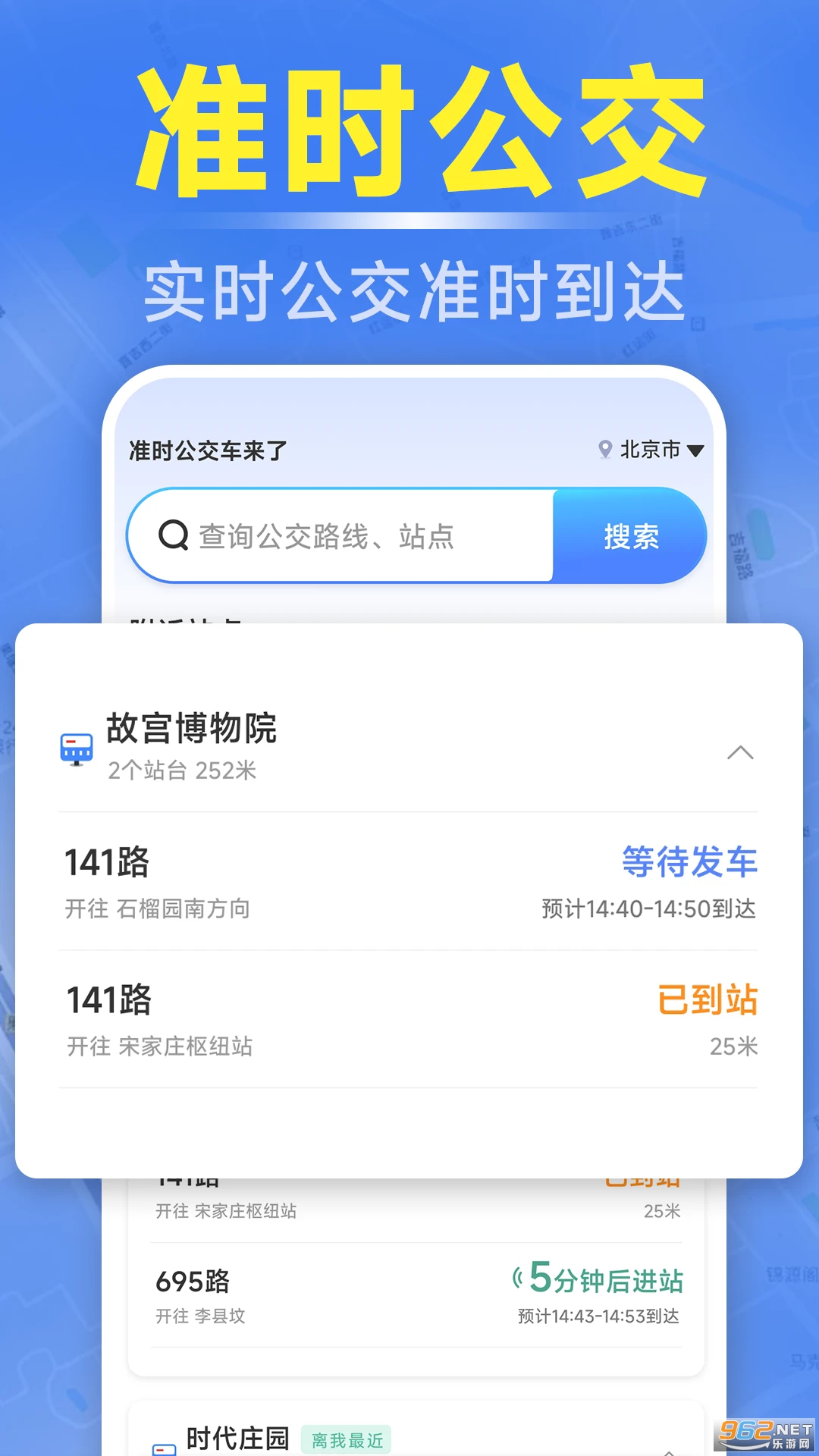Collapse the 故宫博物院 station card
Screen dimensions: 819x1456
pyautogui.click(x=741, y=752)
